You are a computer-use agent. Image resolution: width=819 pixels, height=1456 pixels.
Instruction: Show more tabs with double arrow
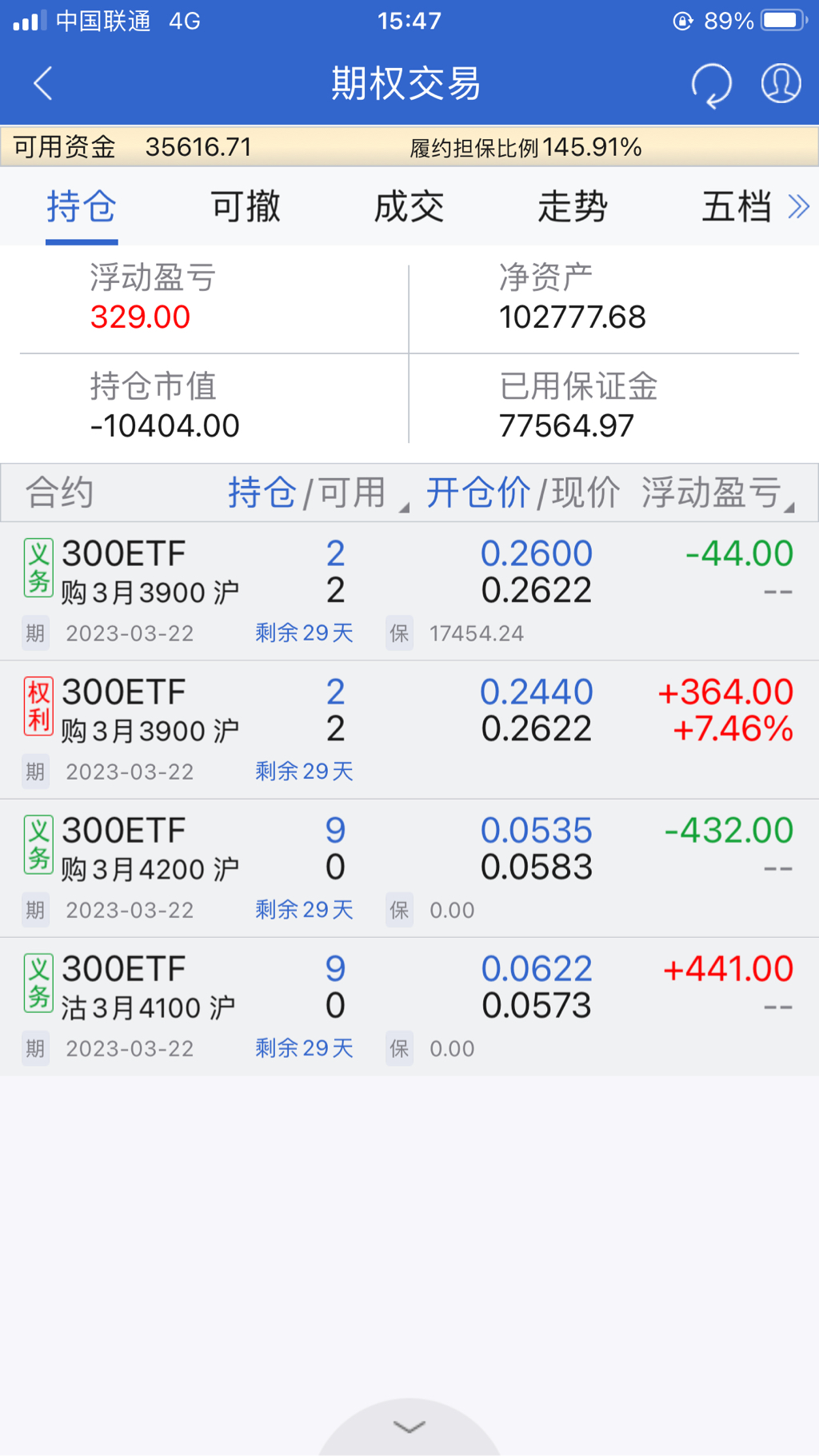pyautogui.click(x=799, y=207)
